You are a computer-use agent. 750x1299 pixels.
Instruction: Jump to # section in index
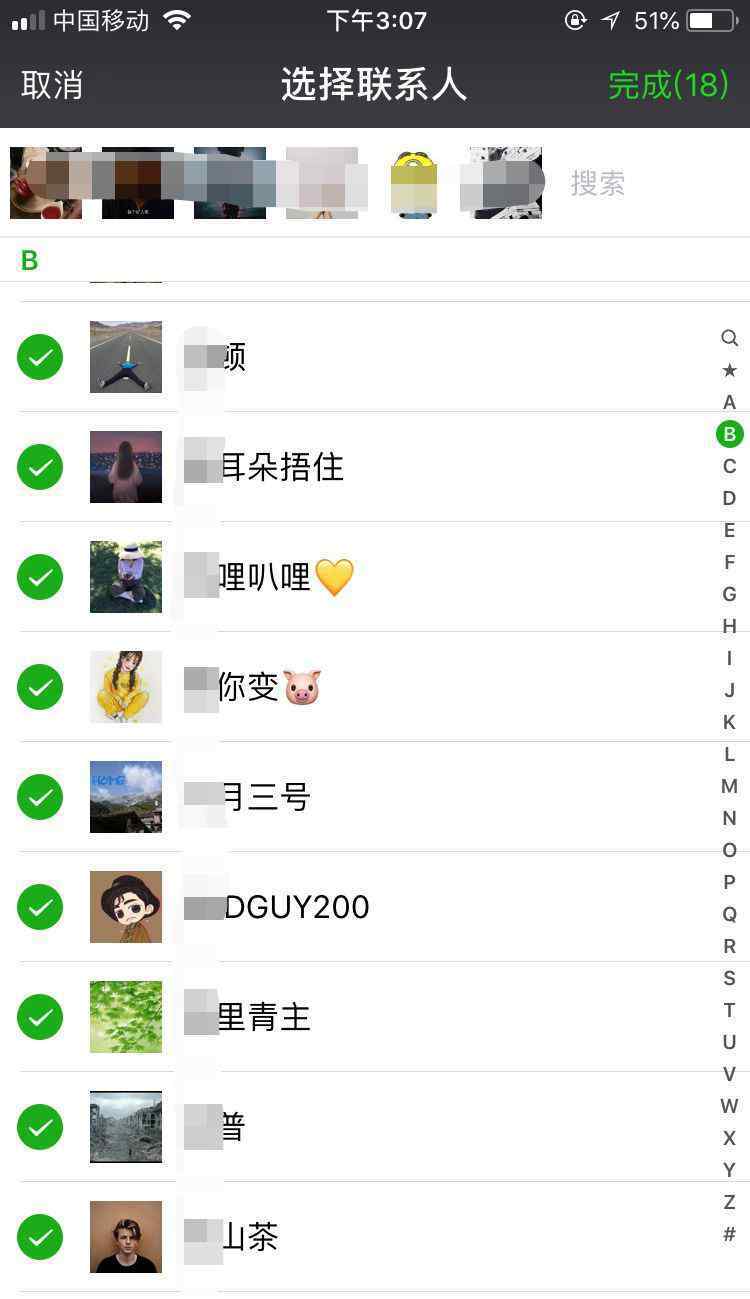click(x=729, y=1234)
